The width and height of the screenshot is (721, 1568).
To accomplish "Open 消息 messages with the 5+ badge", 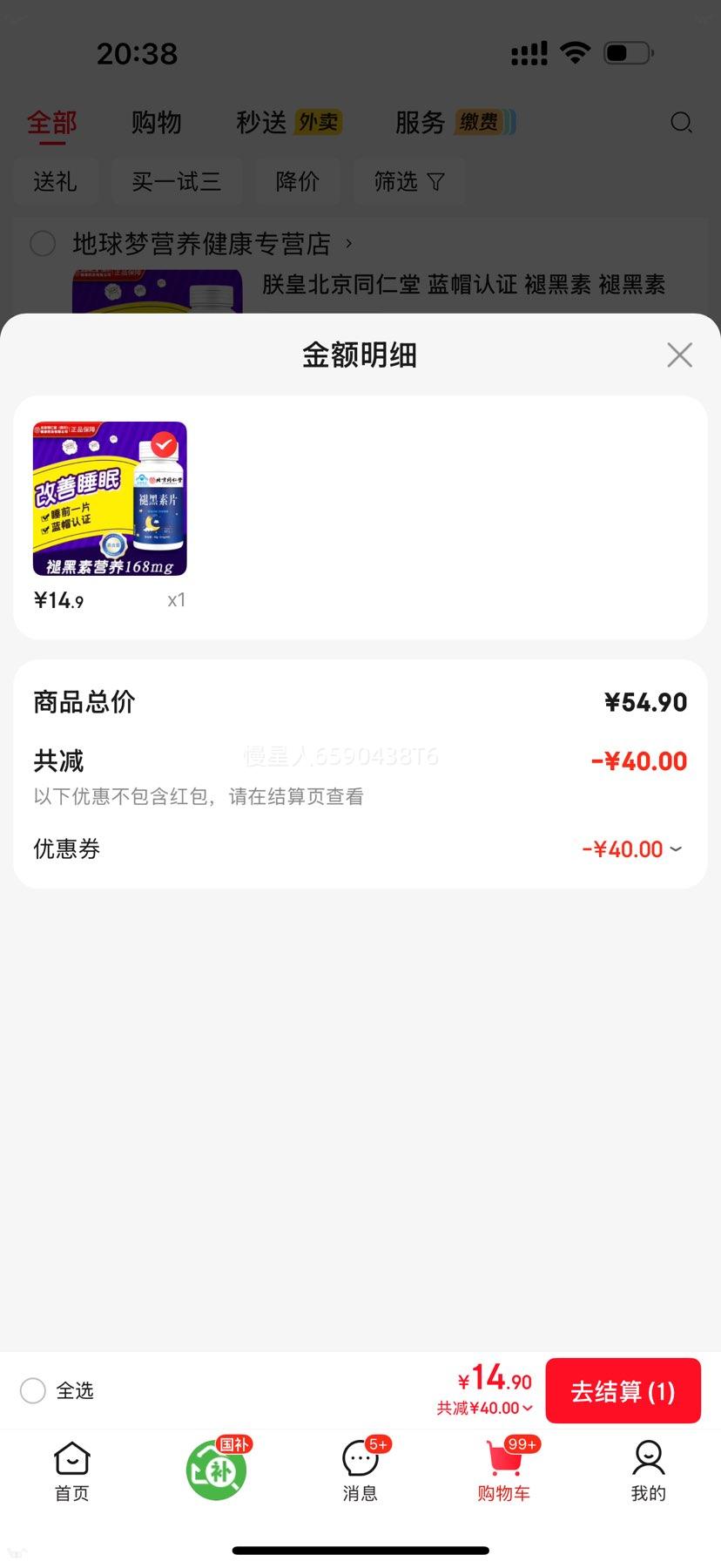I will [x=360, y=1470].
